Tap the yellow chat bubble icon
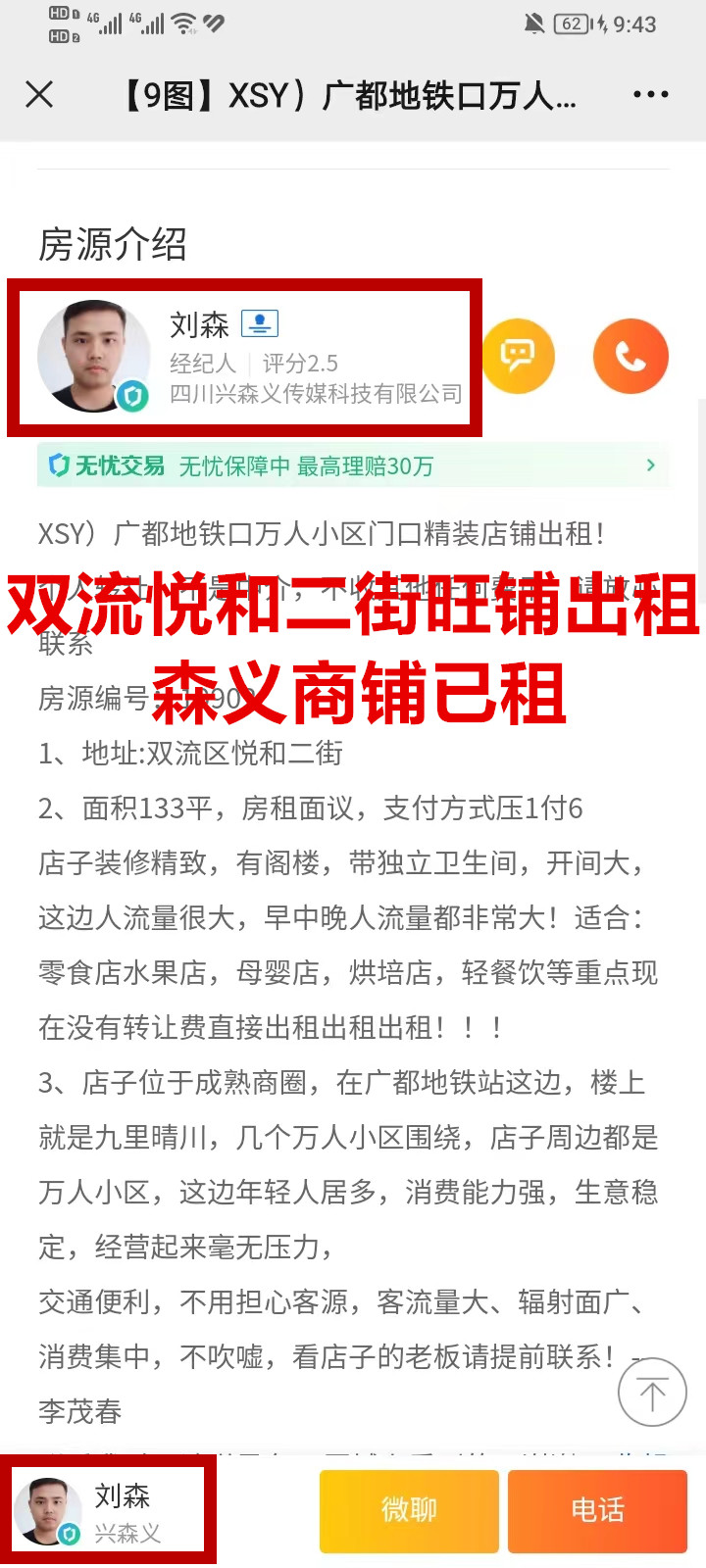The image size is (706, 1568). [x=518, y=356]
